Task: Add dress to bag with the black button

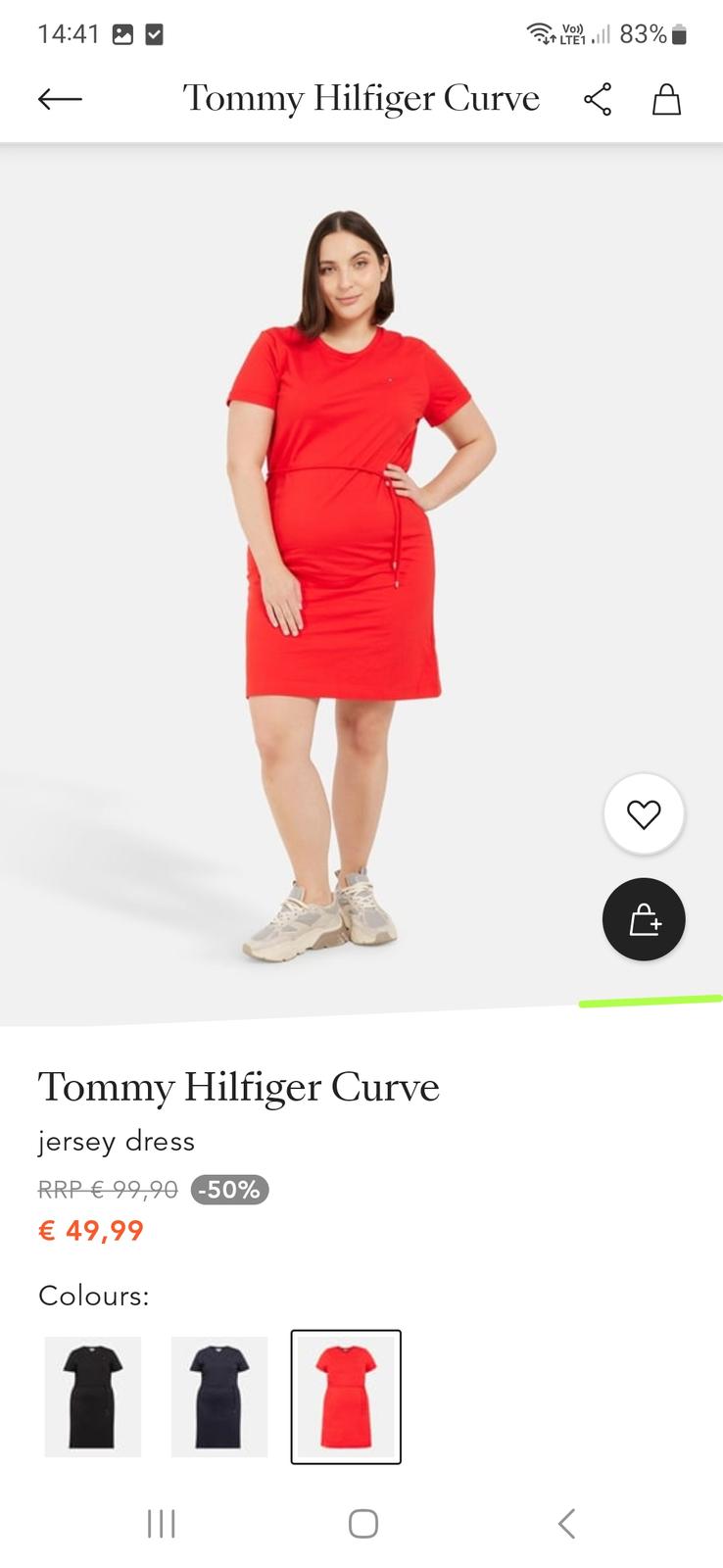Action: tap(644, 919)
